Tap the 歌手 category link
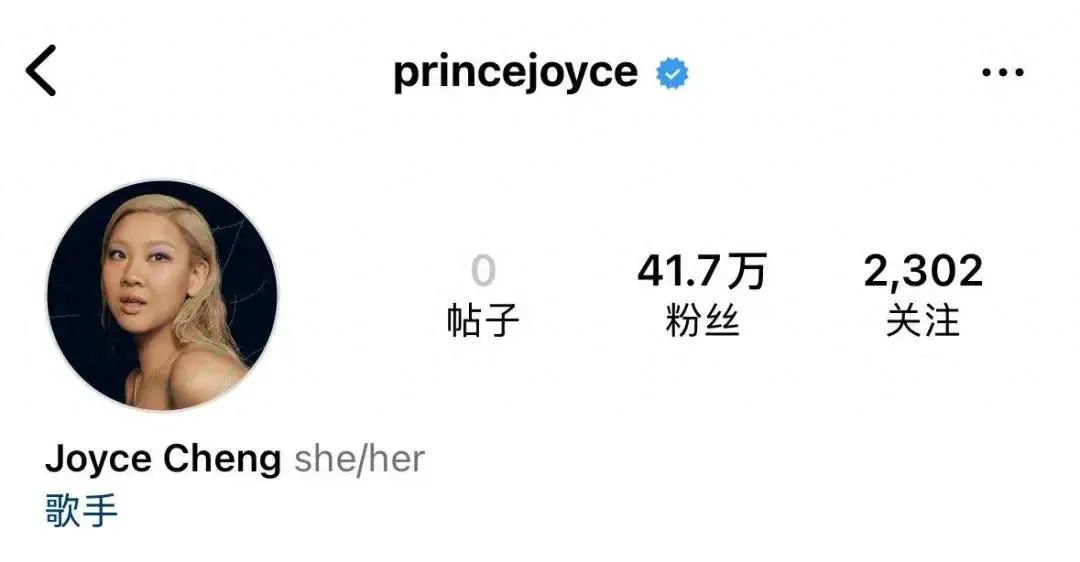This screenshot has width=1080, height=562. [x=82, y=511]
